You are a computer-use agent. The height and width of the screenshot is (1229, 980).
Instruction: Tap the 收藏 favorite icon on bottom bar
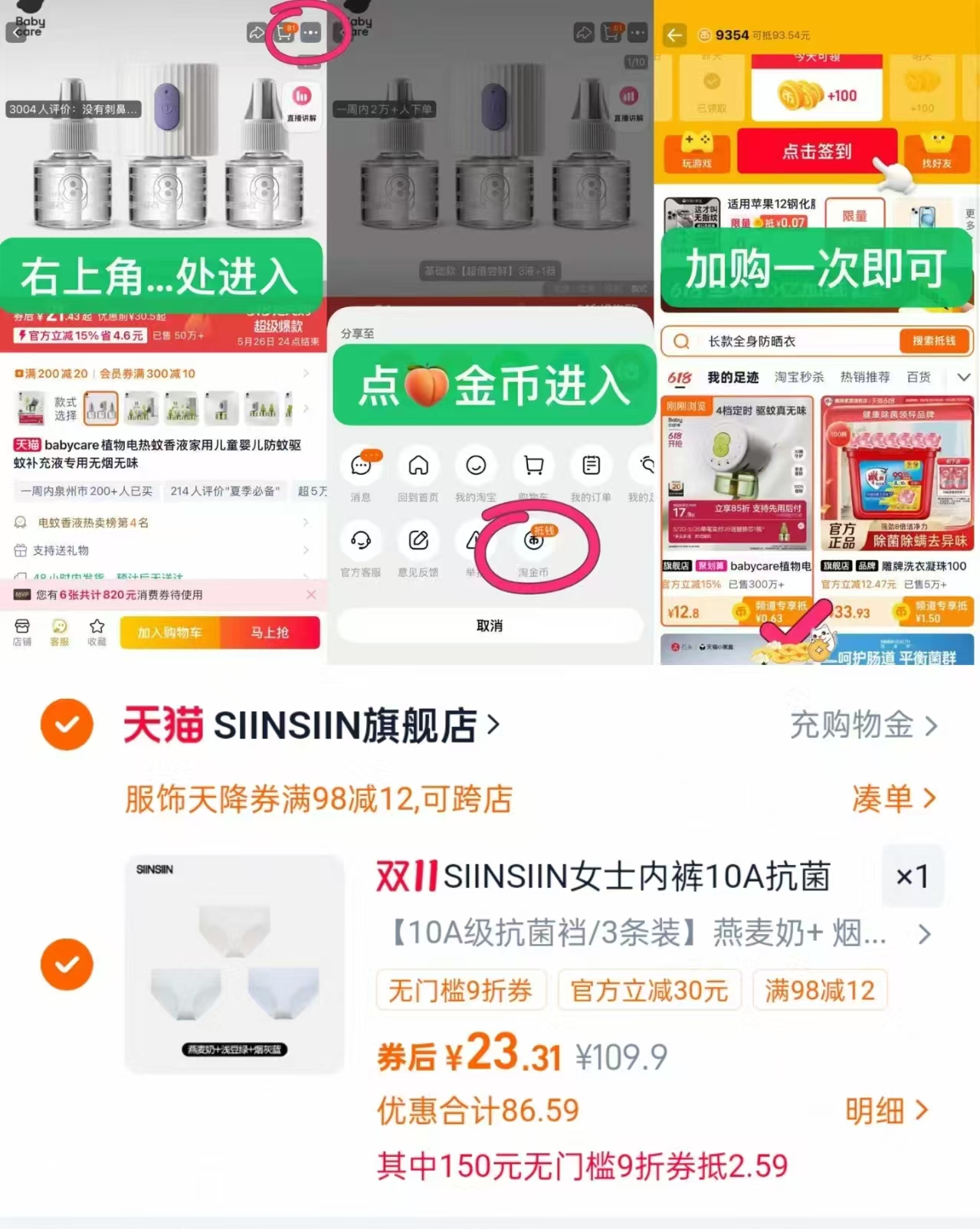tap(97, 632)
